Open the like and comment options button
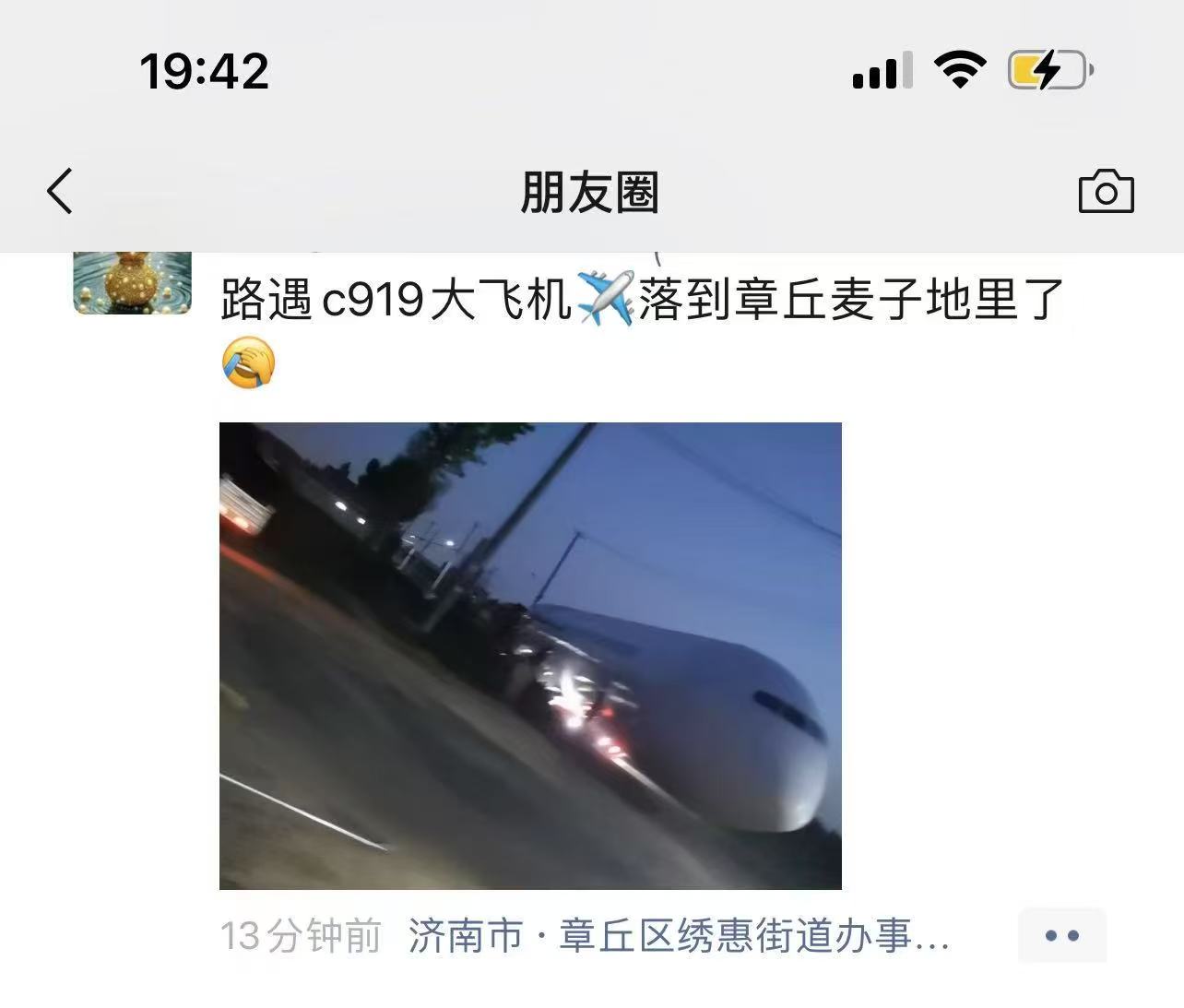 point(1061,936)
